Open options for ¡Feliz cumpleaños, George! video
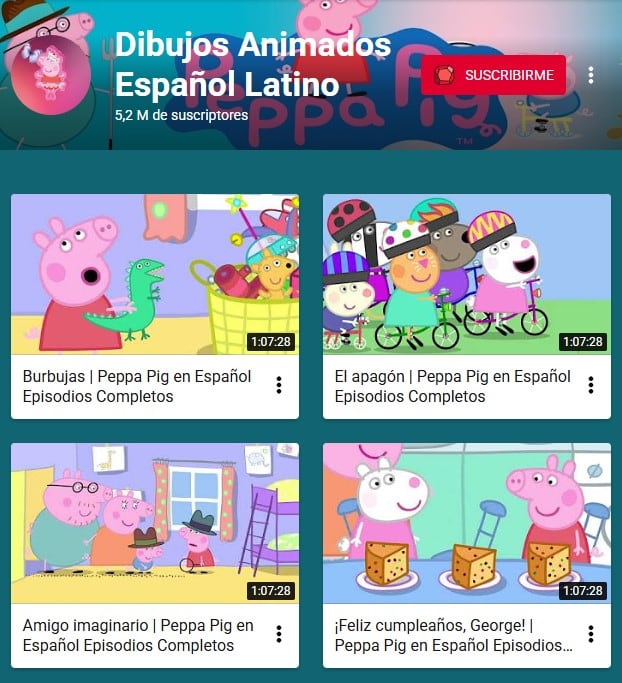This screenshot has height=683, width=622. (x=591, y=634)
